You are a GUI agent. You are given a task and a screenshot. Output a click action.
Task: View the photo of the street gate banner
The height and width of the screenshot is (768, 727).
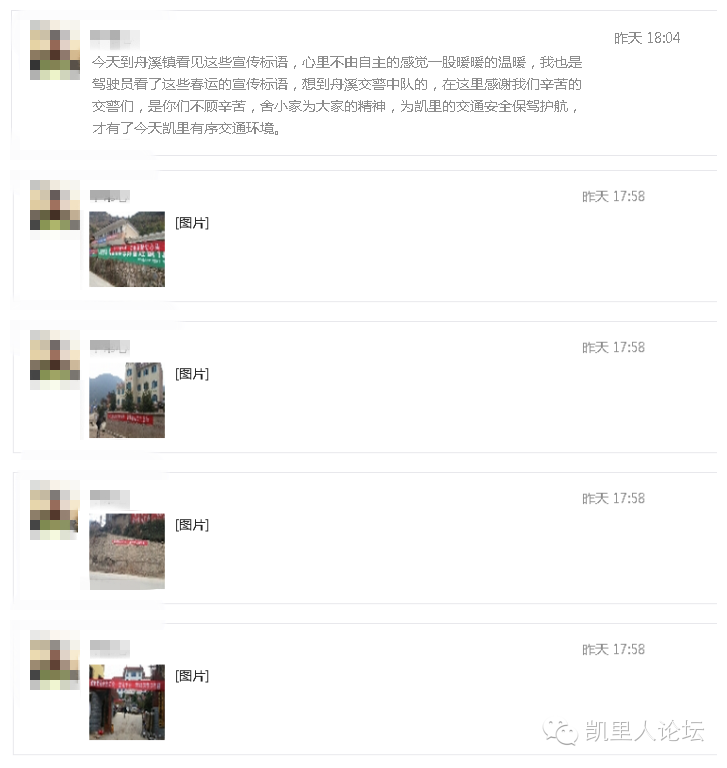127,702
